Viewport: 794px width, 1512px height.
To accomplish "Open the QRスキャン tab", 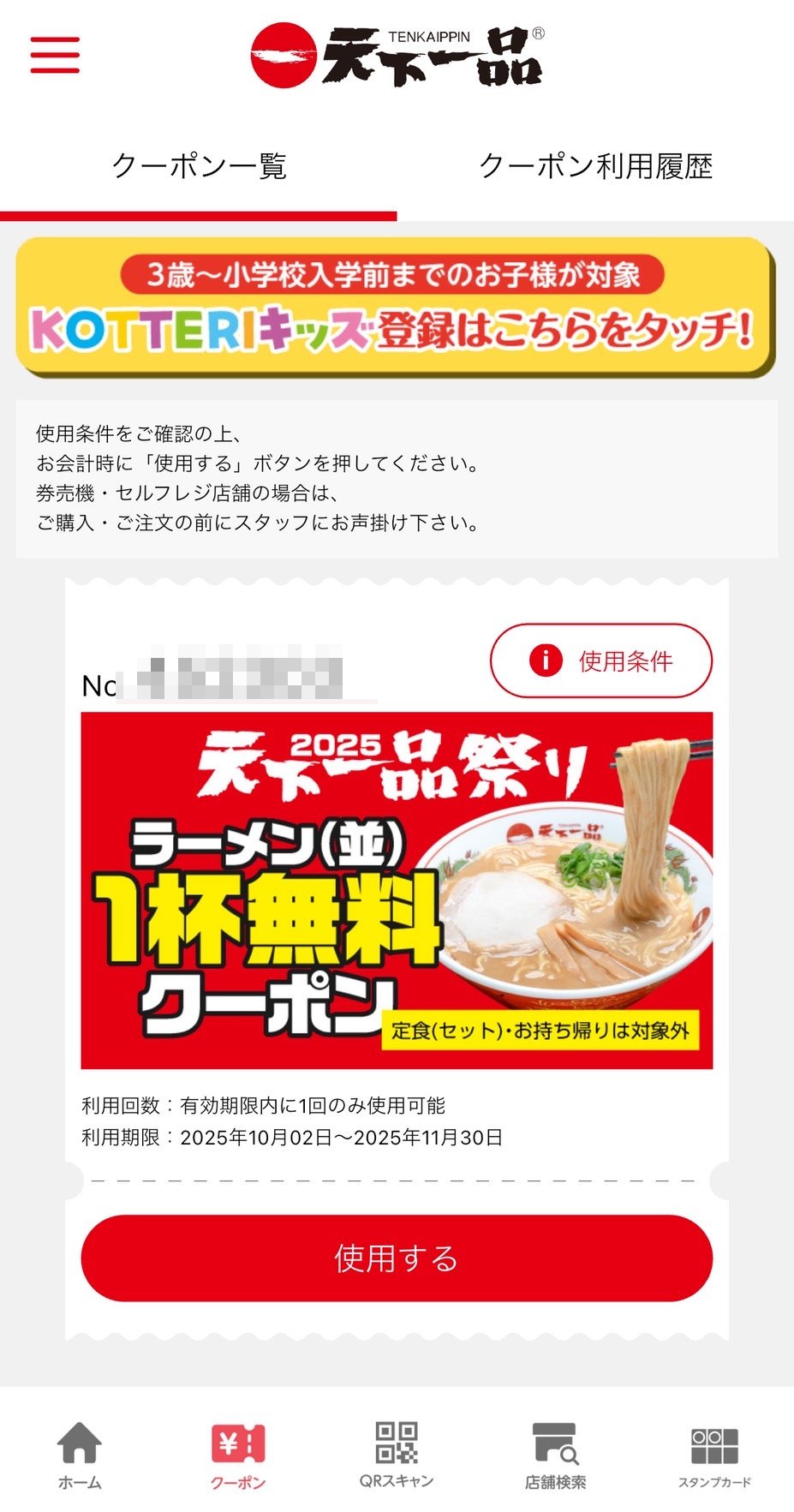I will tap(397, 1455).
